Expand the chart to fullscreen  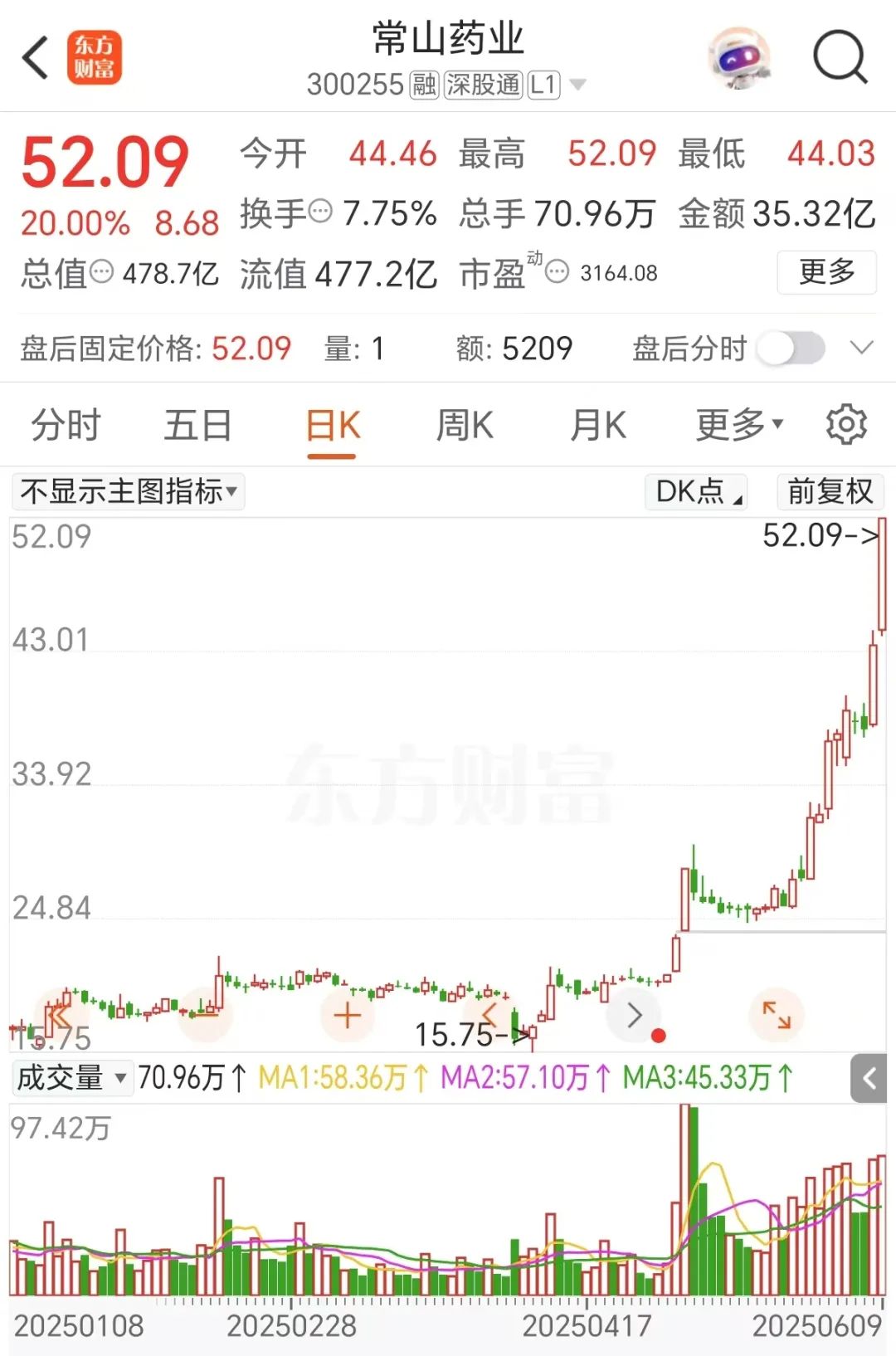[777, 1015]
